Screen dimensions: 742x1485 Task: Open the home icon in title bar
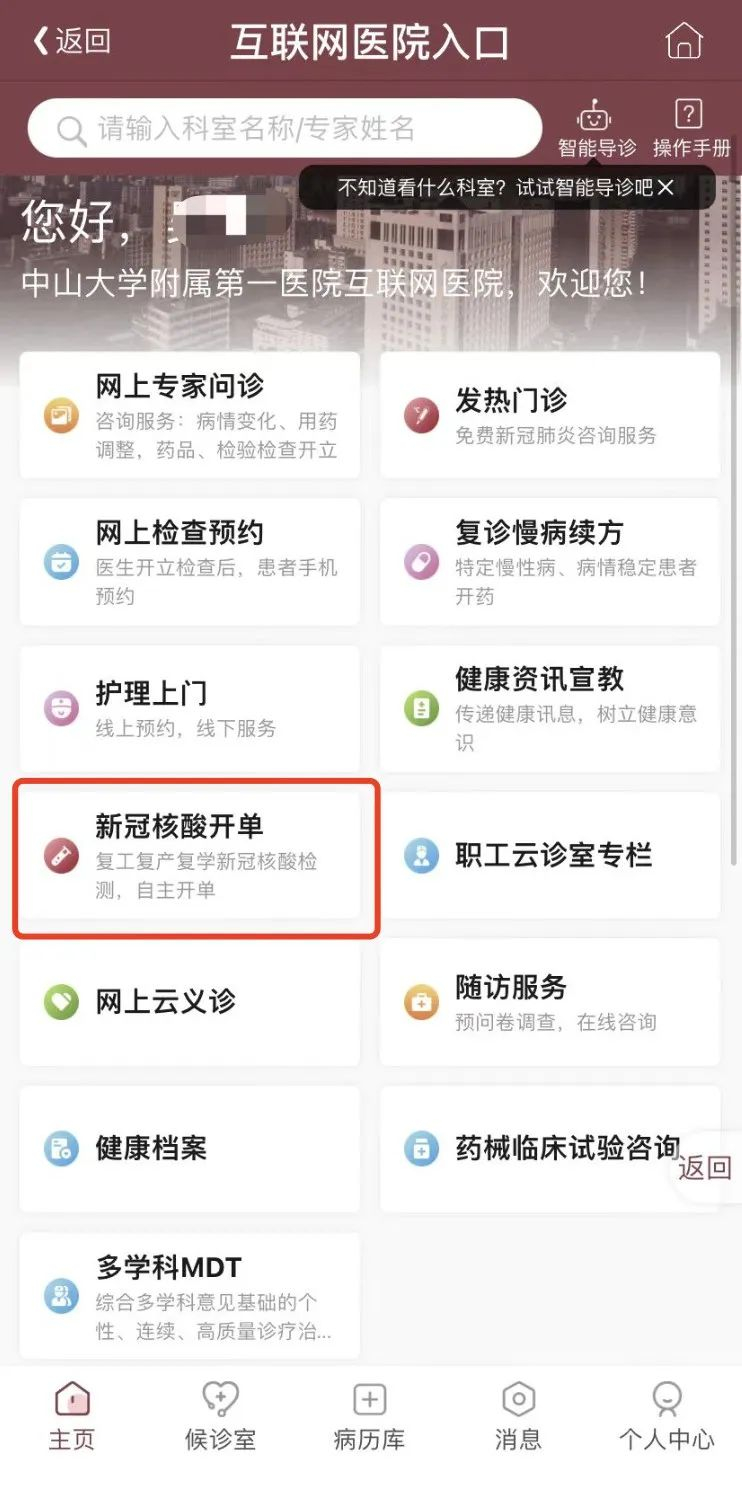(x=684, y=41)
